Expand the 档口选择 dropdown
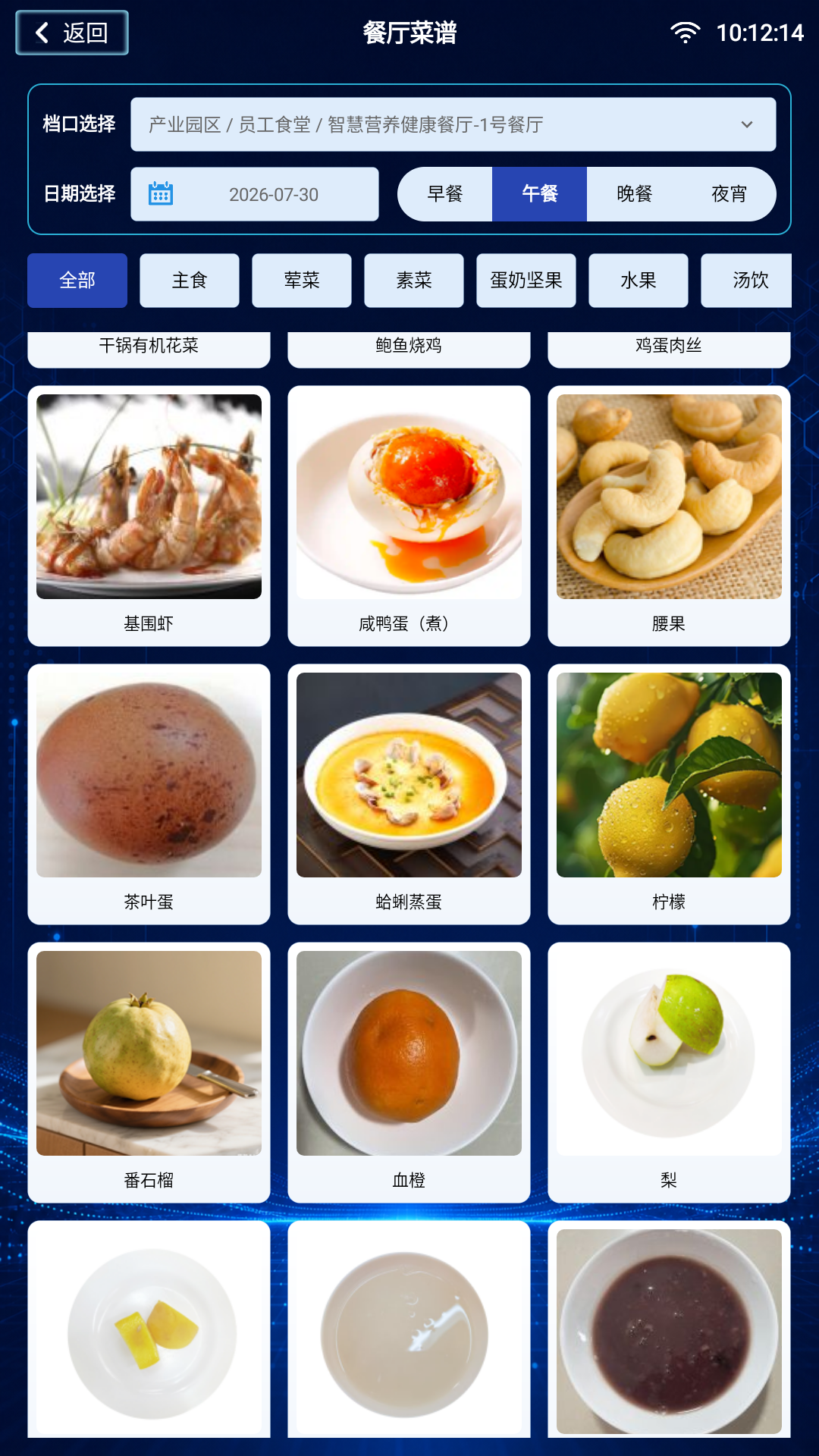This screenshot has height=1456, width=819. pyautogui.click(x=453, y=124)
